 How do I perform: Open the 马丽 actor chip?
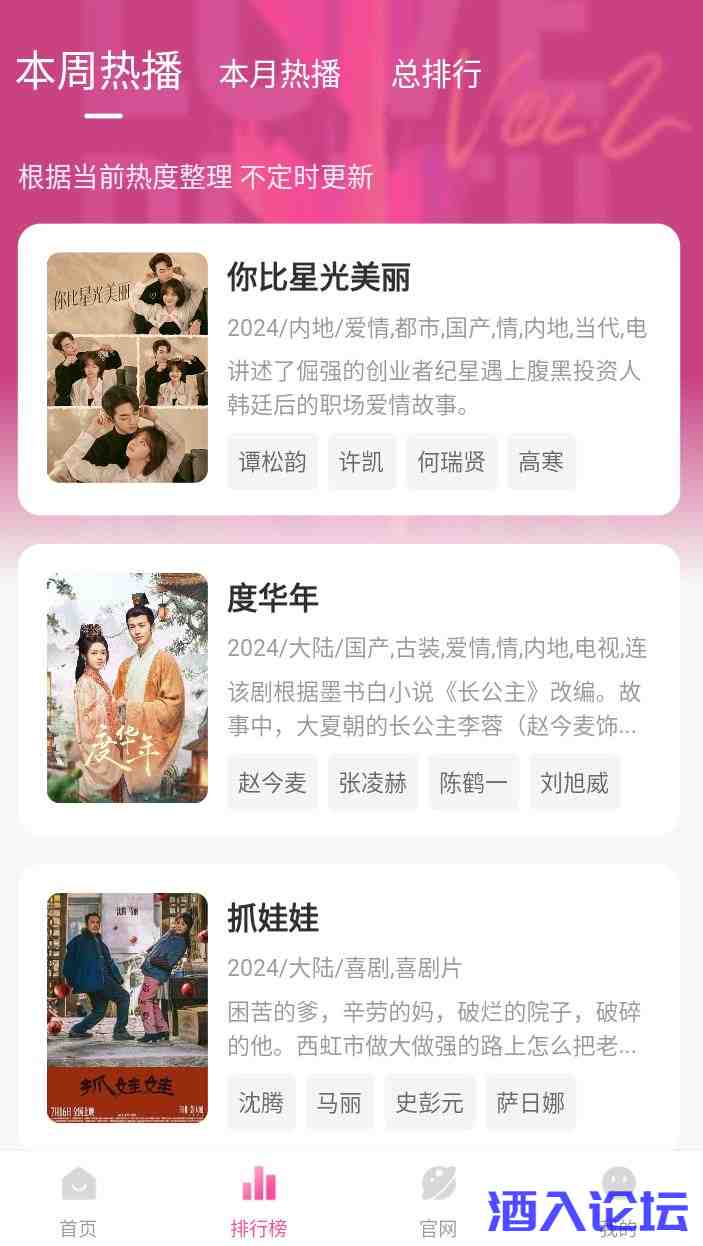click(x=339, y=1102)
